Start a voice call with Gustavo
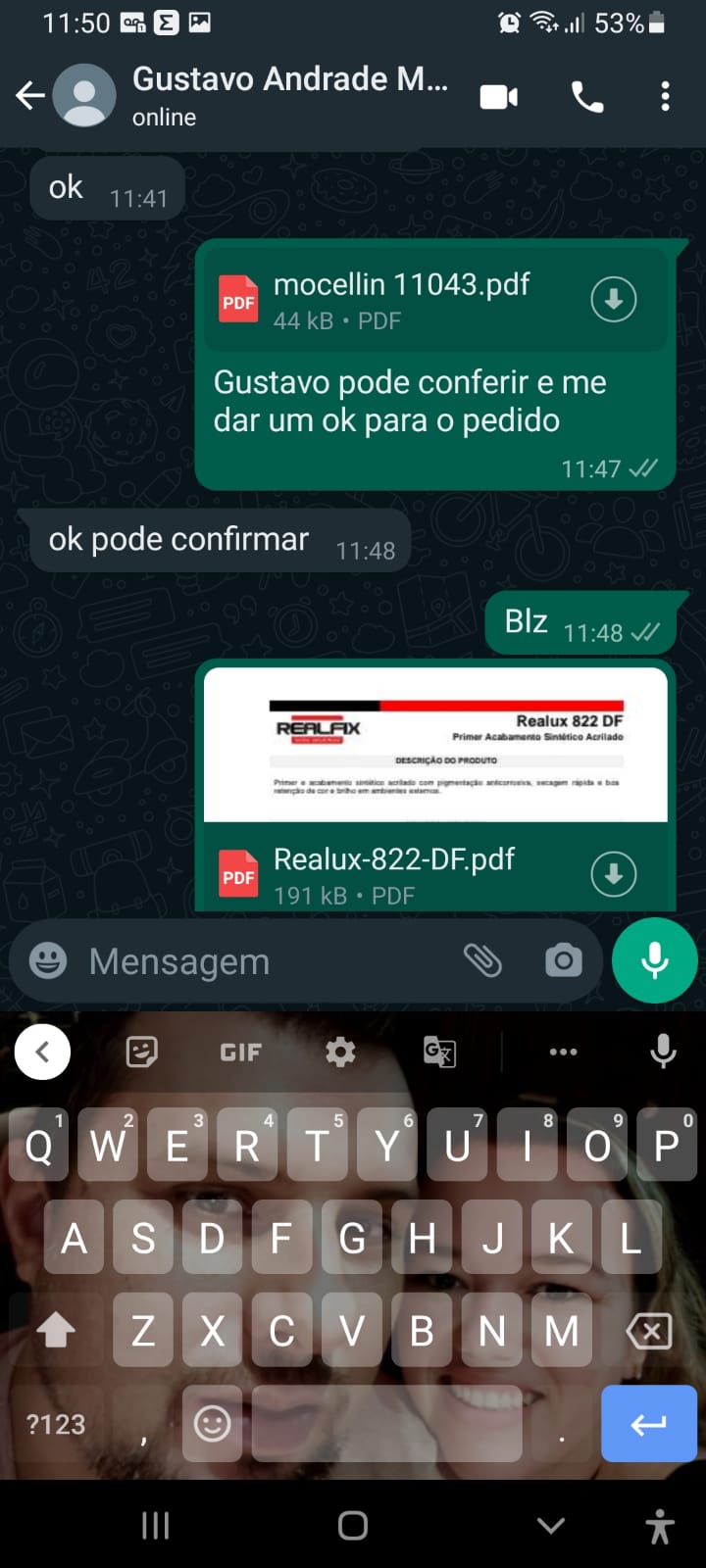 (587, 97)
